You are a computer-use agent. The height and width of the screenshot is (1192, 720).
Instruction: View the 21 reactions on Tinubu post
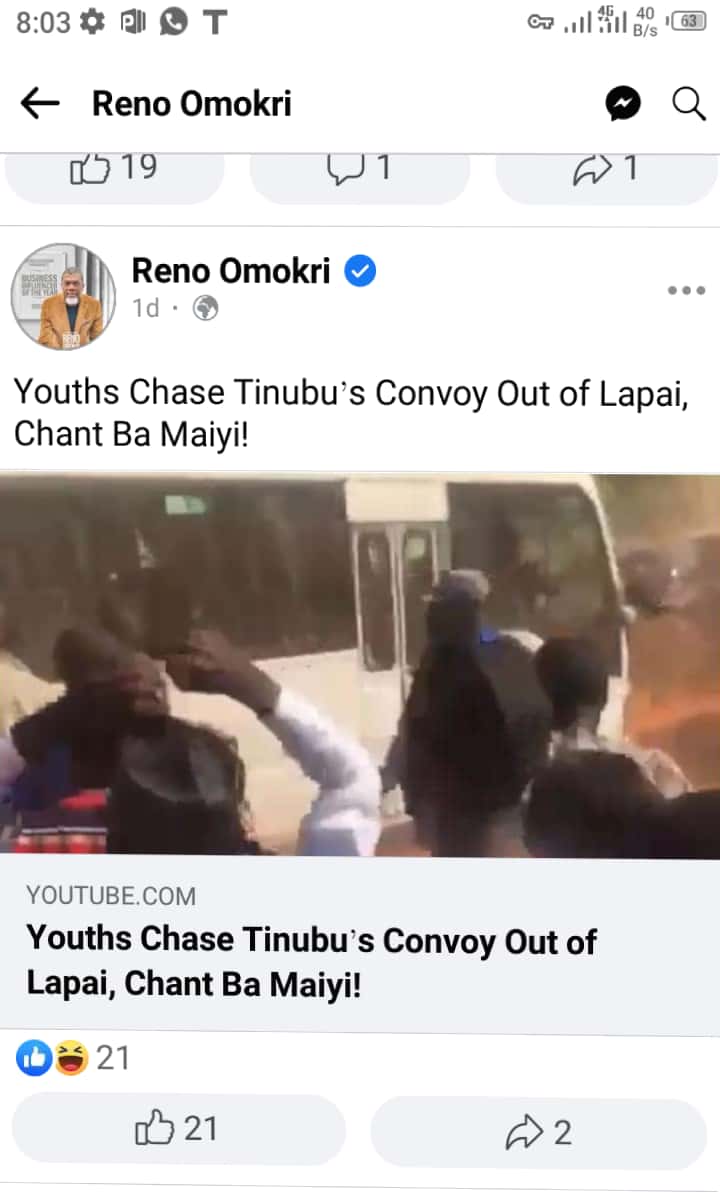tap(72, 1057)
